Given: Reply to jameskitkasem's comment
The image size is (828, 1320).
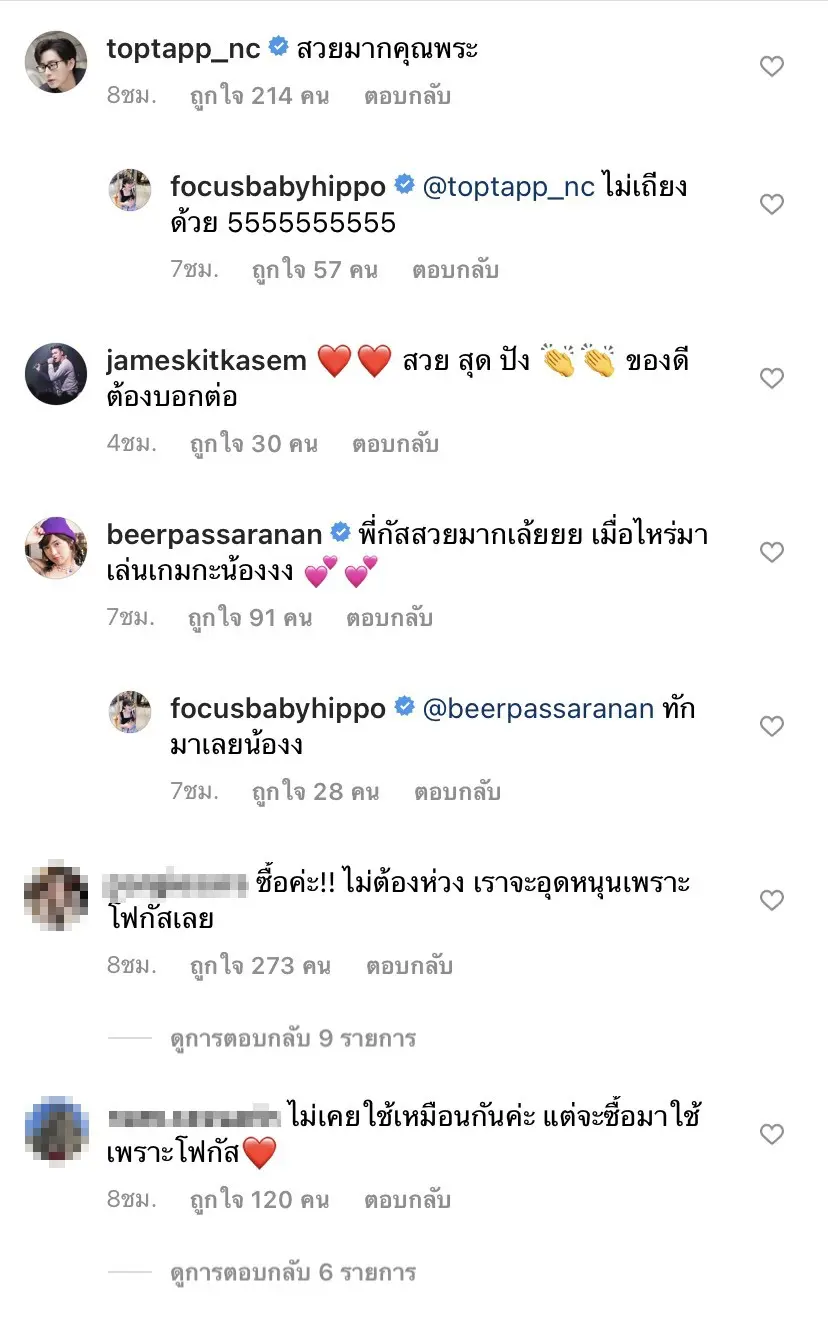Looking at the screenshot, I should (x=395, y=444).
